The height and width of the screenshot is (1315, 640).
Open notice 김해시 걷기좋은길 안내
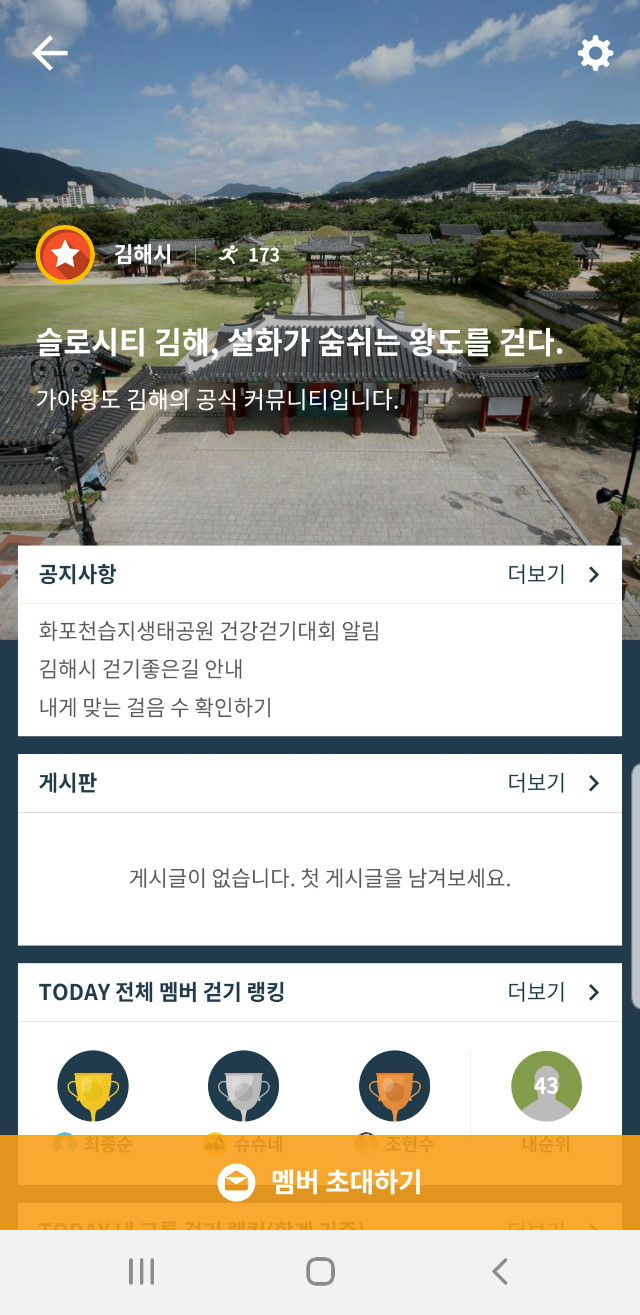pos(141,669)
